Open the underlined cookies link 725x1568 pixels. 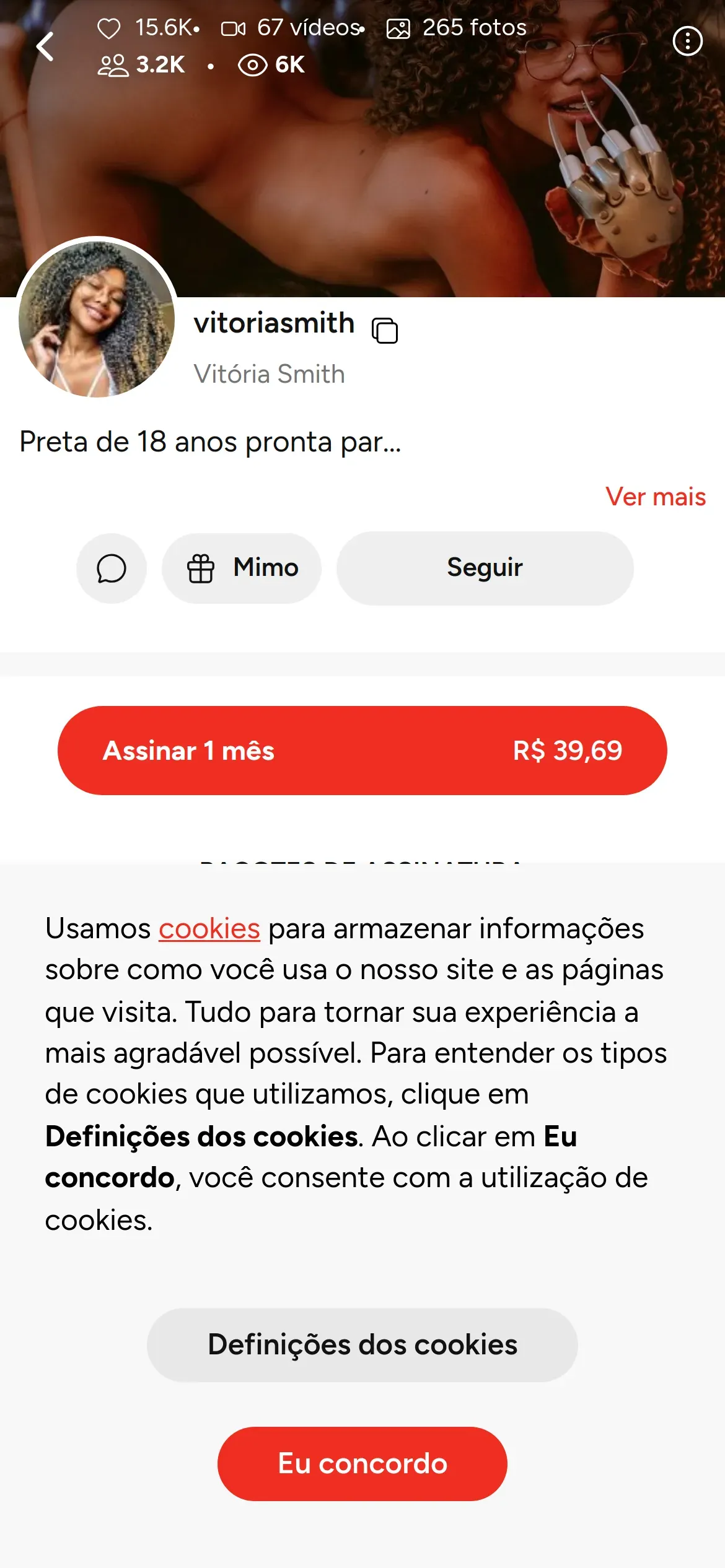coord(209,929)
